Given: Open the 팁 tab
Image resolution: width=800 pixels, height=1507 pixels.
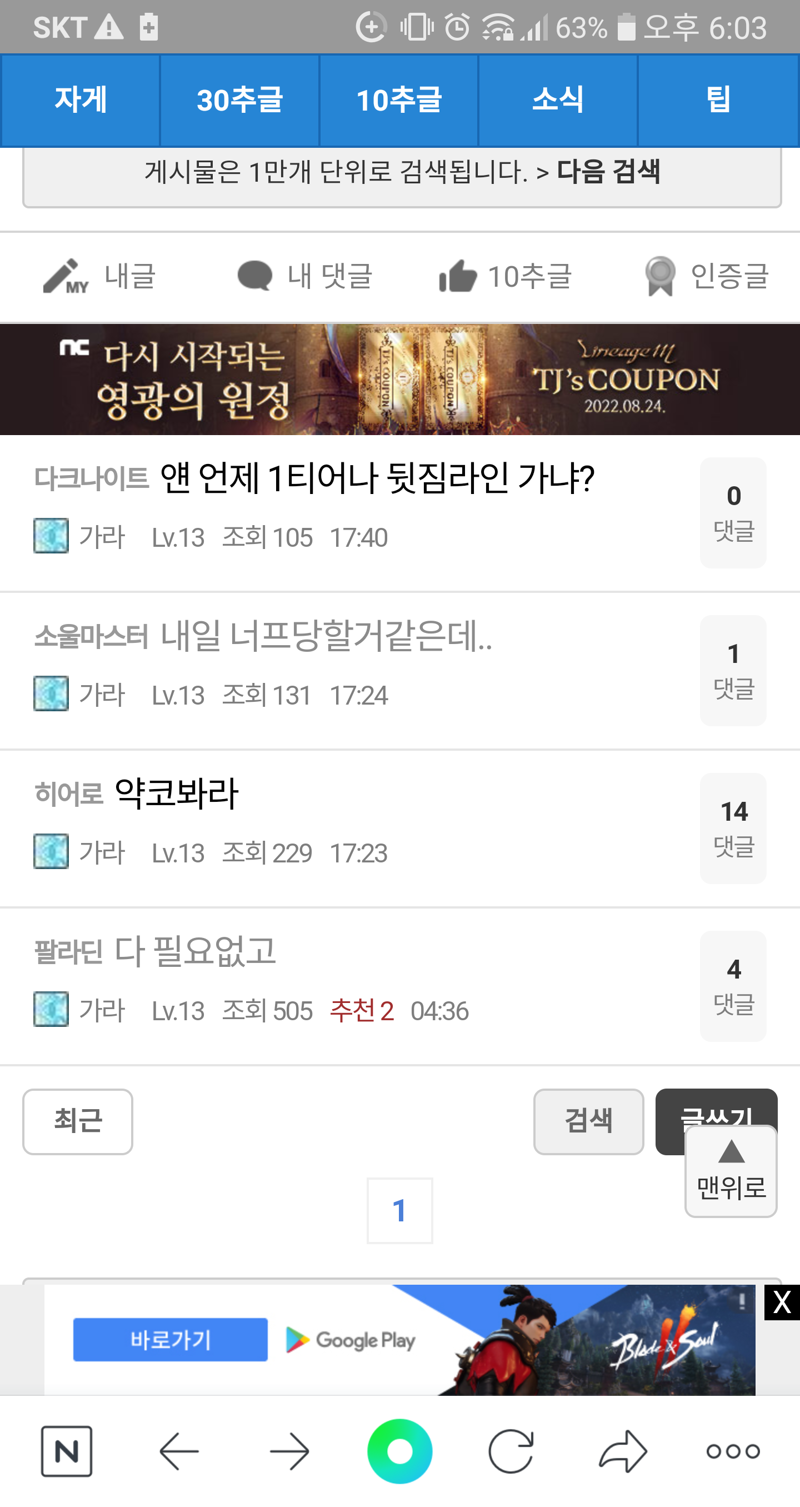Looking at the screenshot, I should pyautogui.click(x=718, y=100).
